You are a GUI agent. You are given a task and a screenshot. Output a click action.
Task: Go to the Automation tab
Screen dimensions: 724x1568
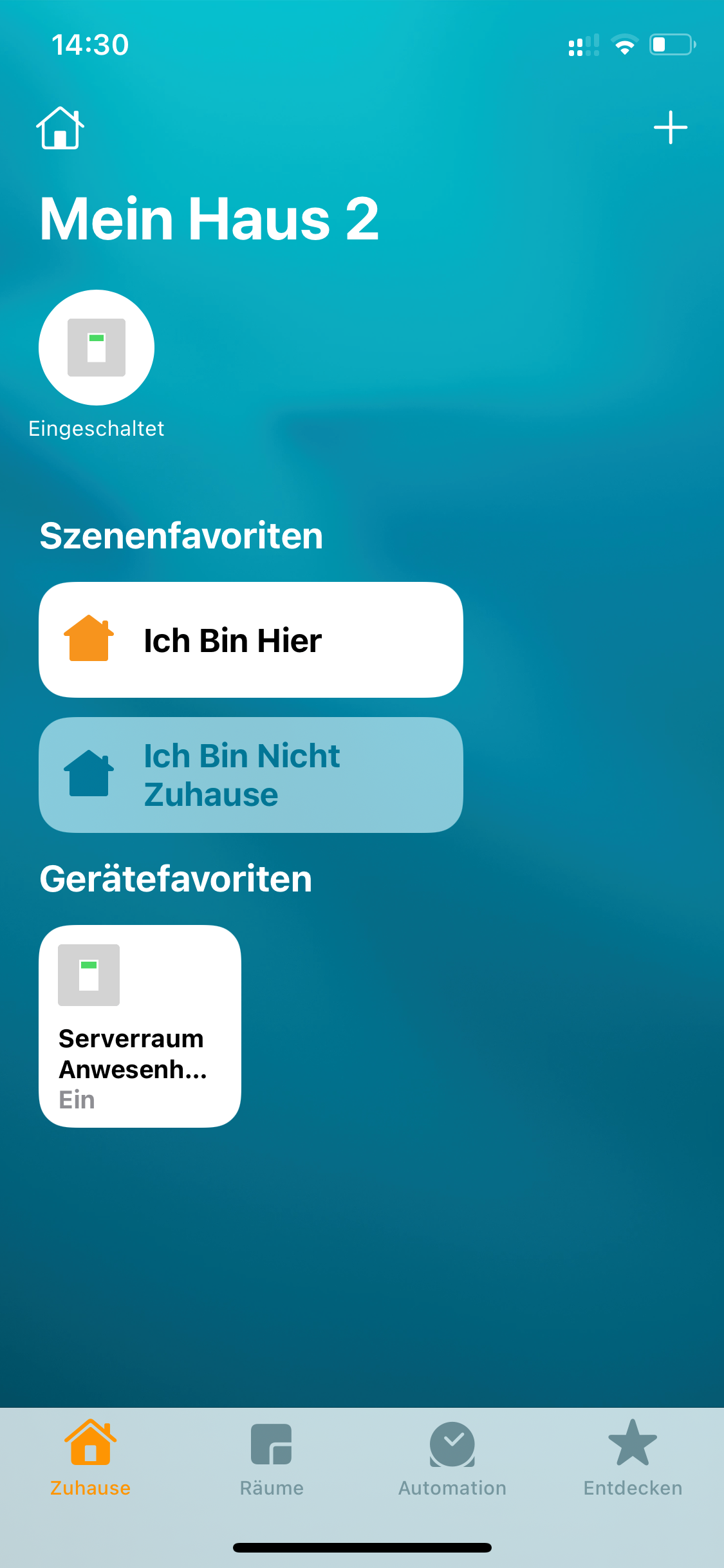click(x=452, y=1459)
